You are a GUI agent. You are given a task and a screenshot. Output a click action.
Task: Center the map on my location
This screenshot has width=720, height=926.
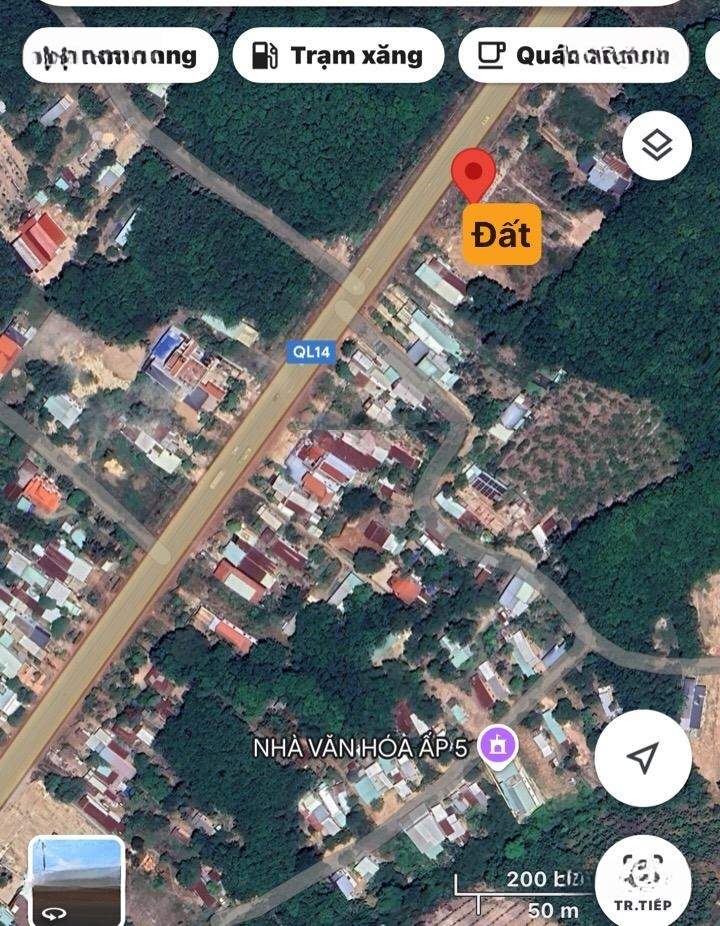coord(642,758)
